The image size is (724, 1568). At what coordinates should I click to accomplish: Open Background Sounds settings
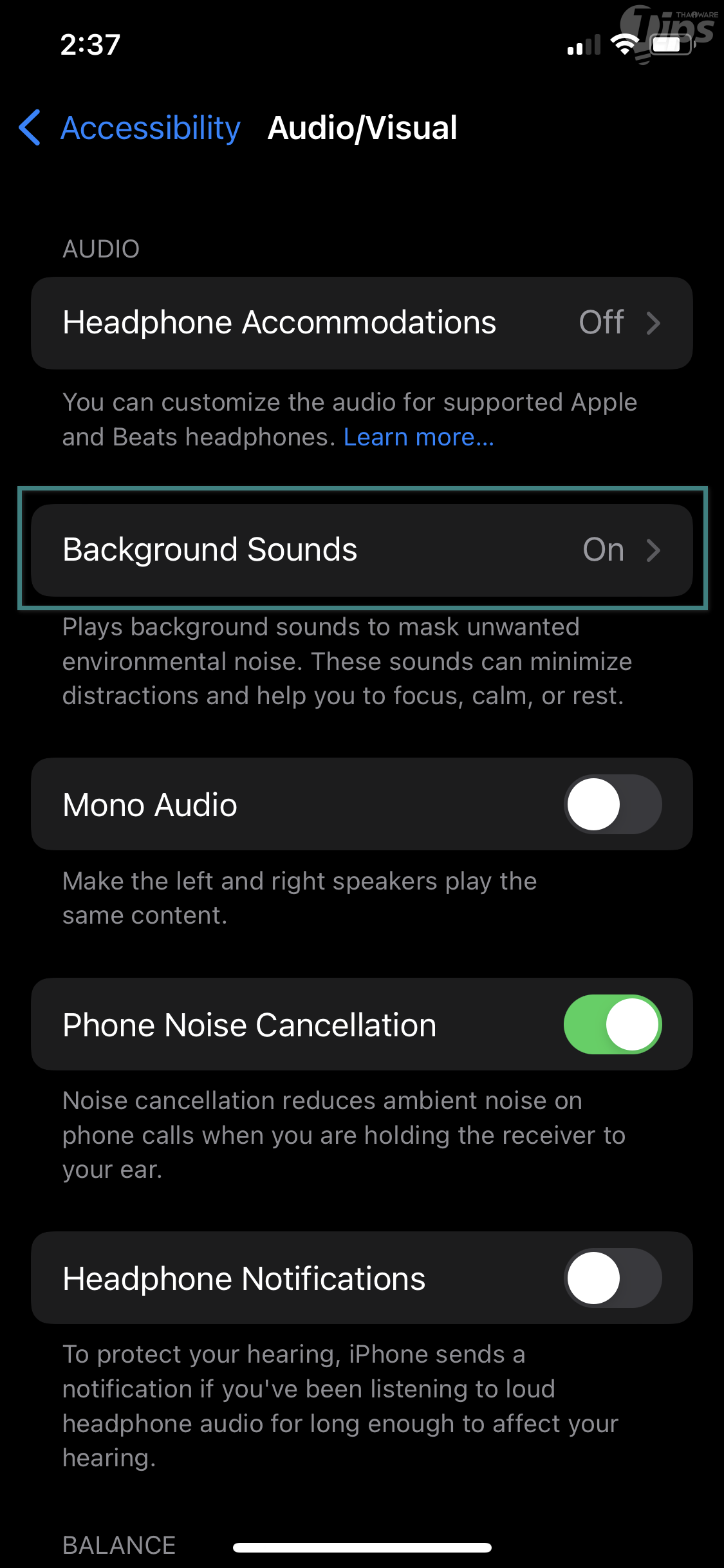(x=362, y=550)
